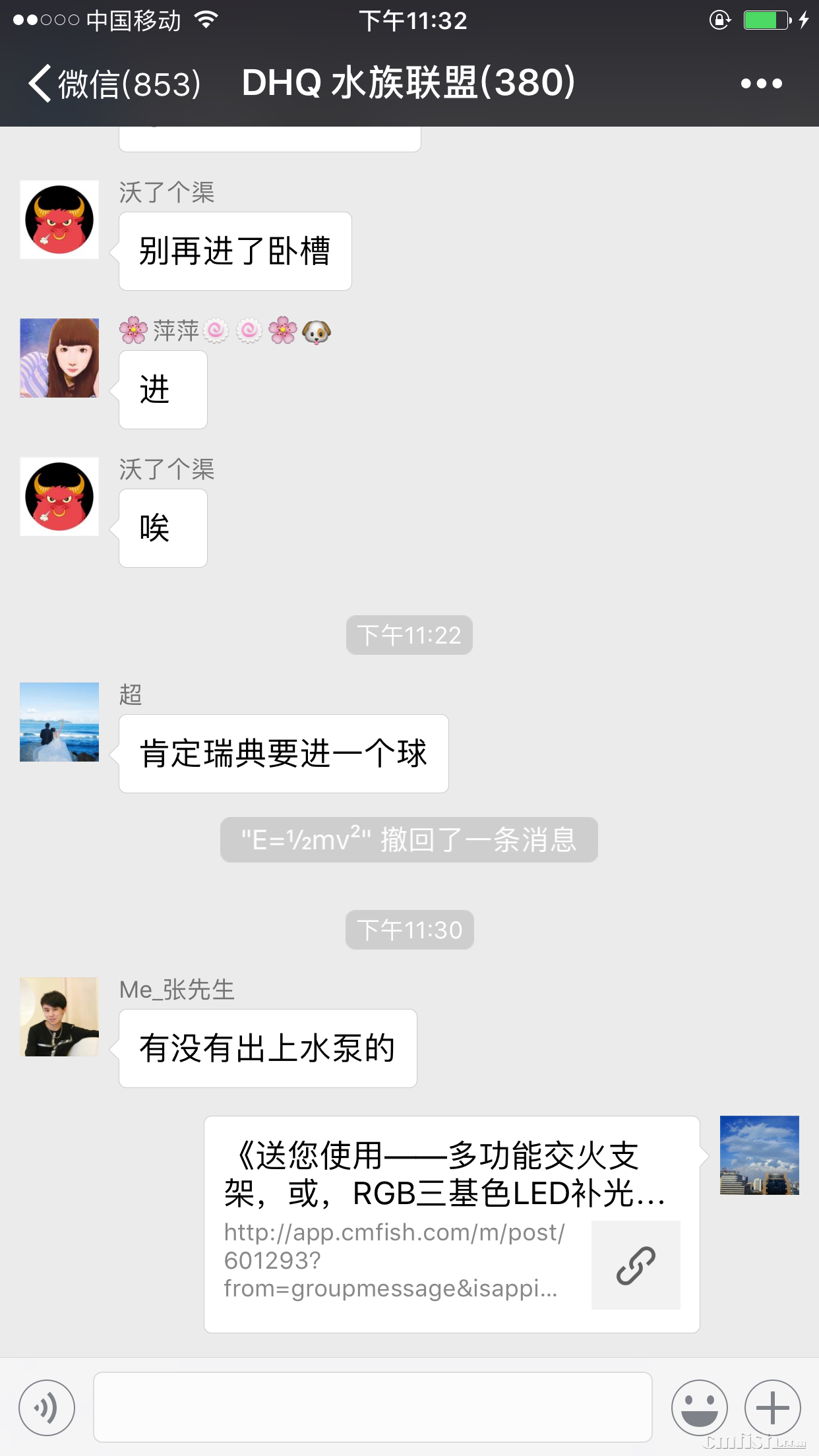Open the plus attachments menu
The image size is (819, 1456).
pos(772,1407)
